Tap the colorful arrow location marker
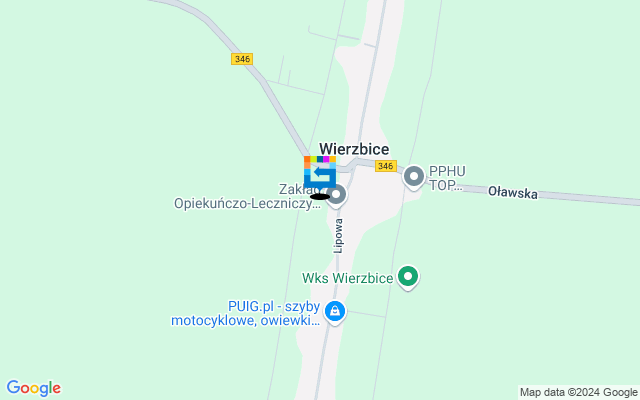This screenshot has height=400, width=640. pyautogui.click(x=319, y=172)
